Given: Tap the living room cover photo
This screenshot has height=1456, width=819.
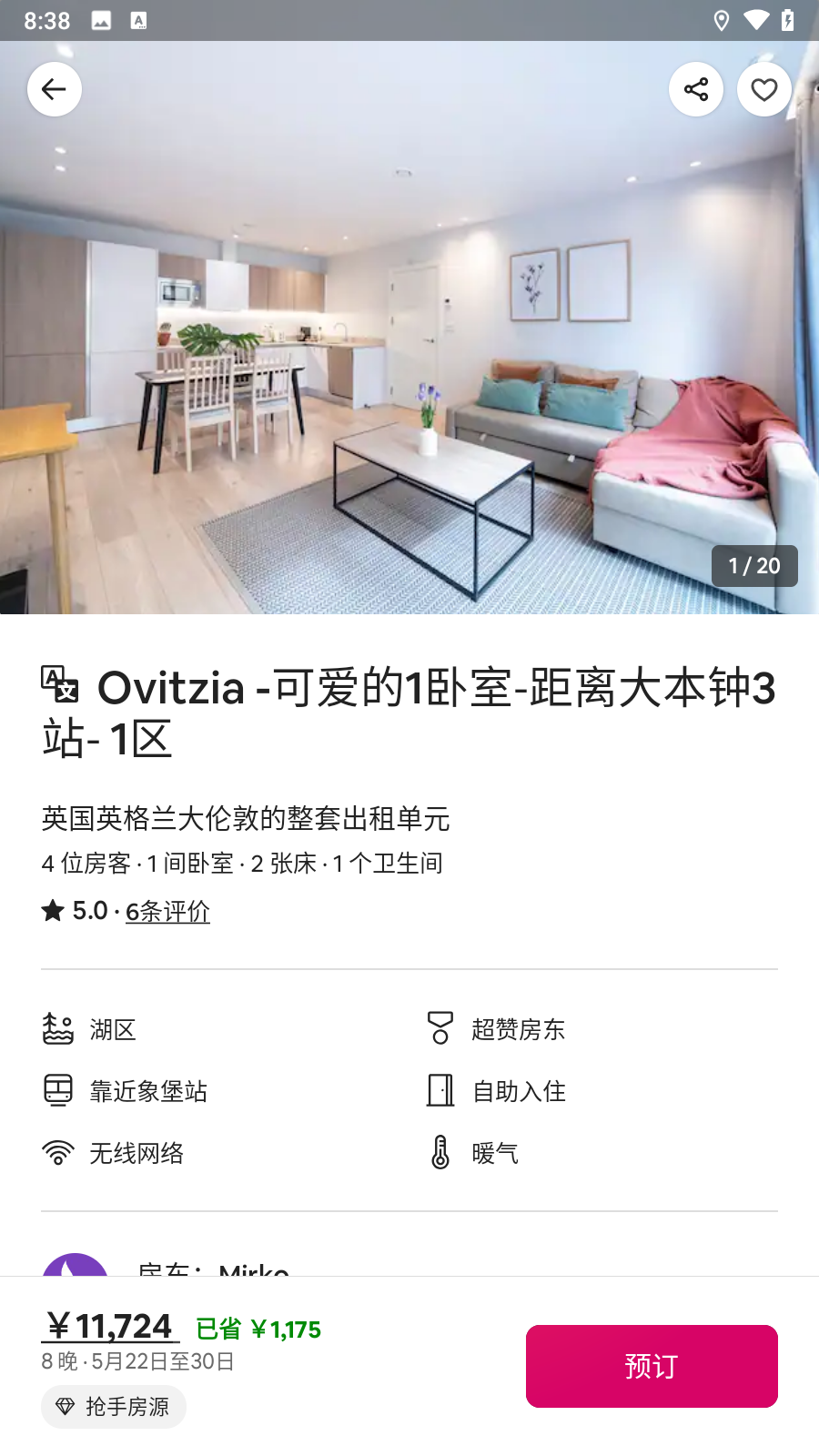Looking at the screenshot, I should [409, 364].
